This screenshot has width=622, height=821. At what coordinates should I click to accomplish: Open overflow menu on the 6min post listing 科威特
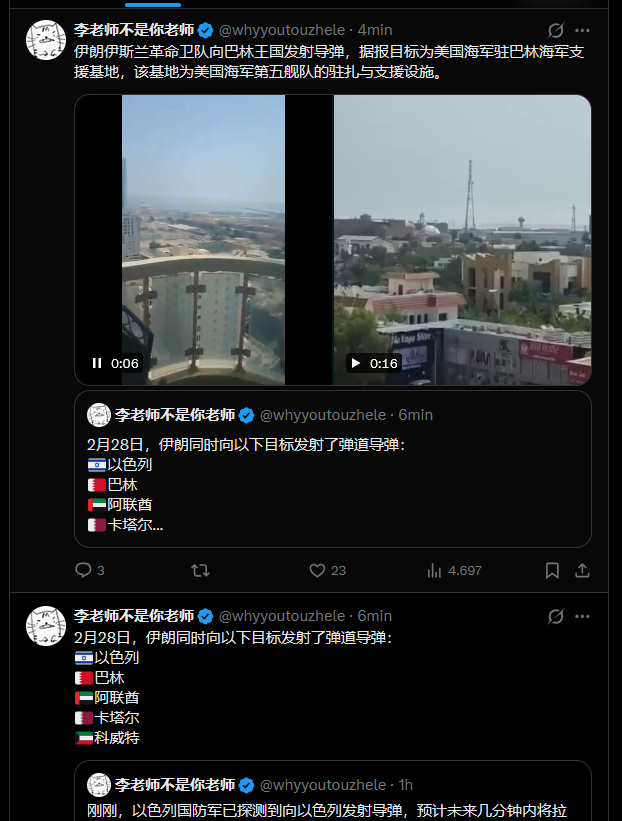click(584, 616)
